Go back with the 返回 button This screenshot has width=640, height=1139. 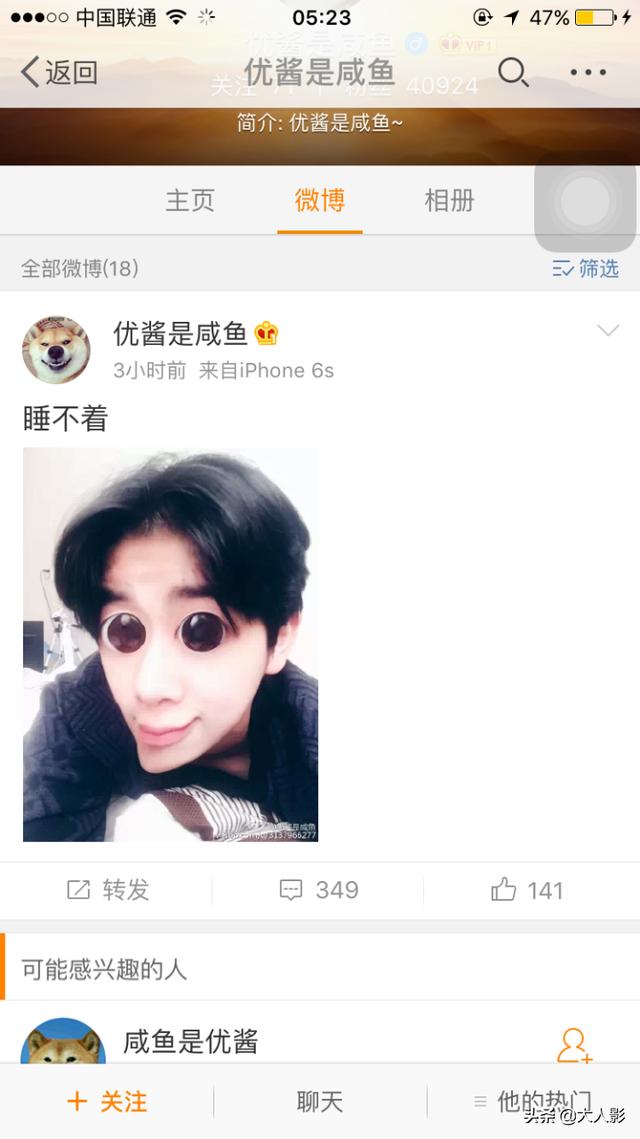(x=60, y=73)
